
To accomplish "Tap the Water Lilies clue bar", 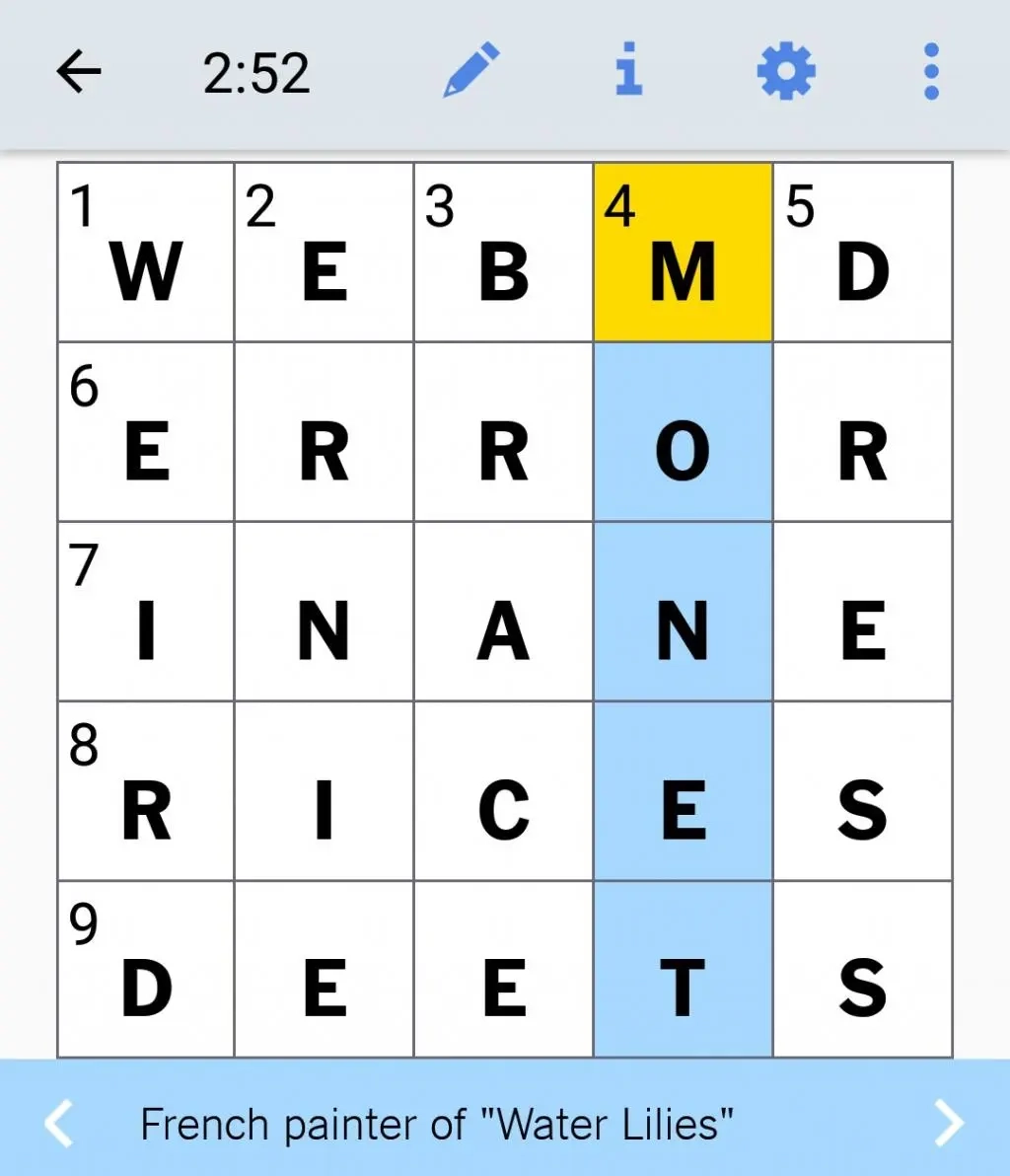I will point(439,1124).
